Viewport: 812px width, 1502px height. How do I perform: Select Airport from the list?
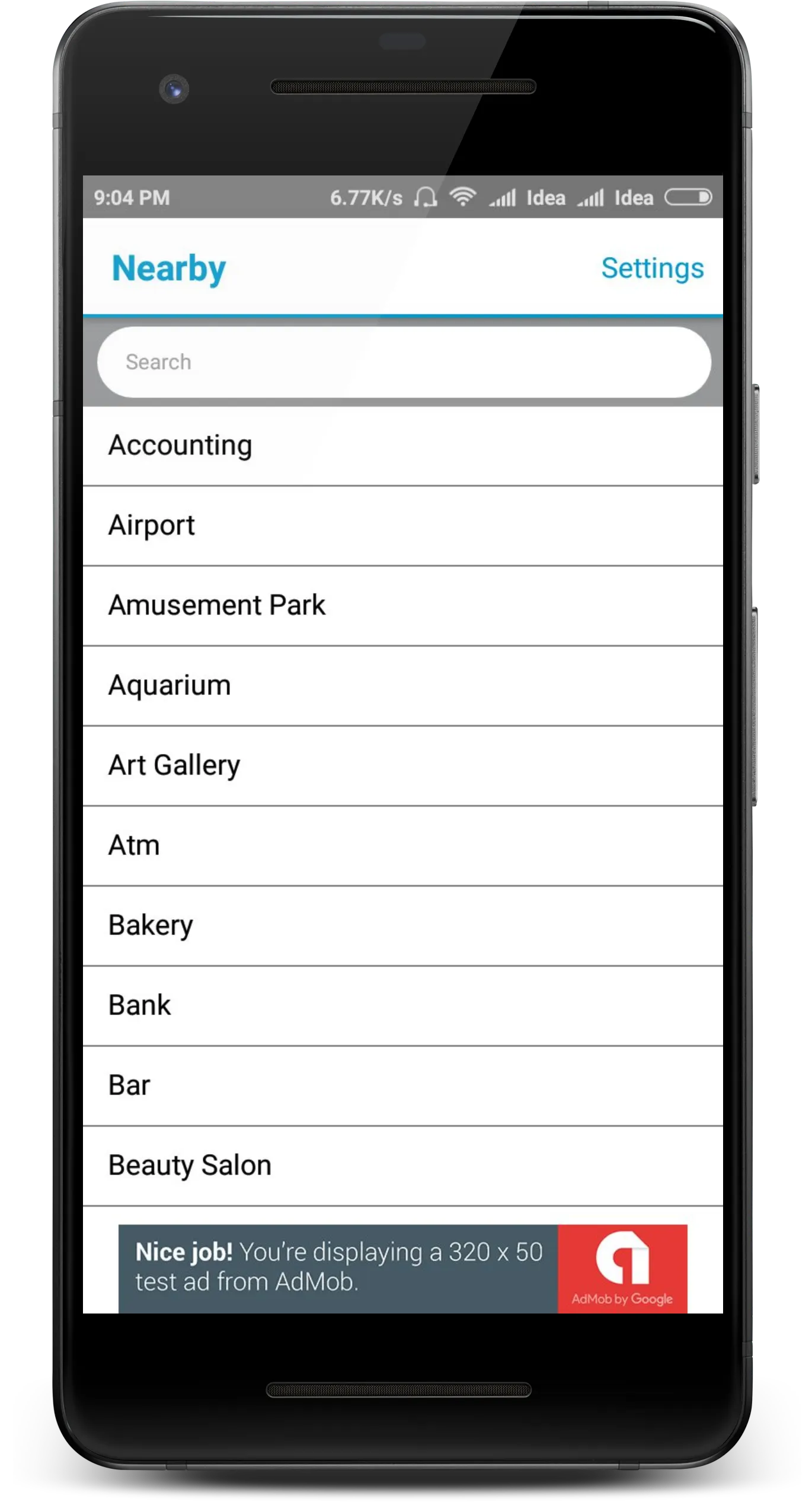click(x=403, y=526)
